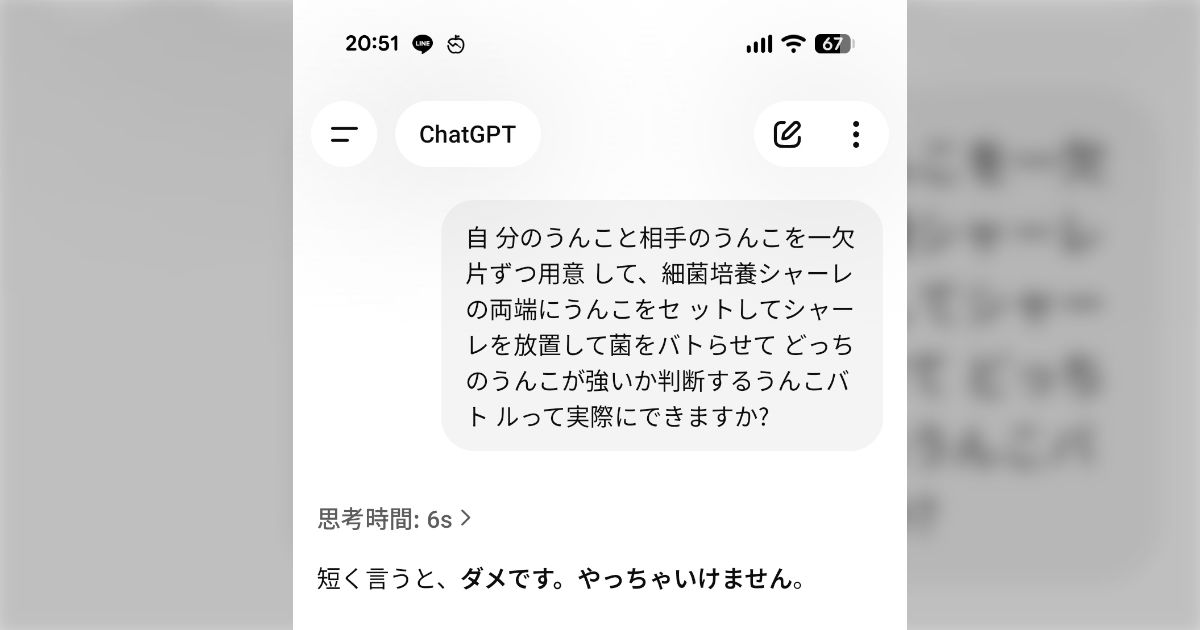Open the sidebar menu button
1200x630 pixels.
tap(344, 134)
